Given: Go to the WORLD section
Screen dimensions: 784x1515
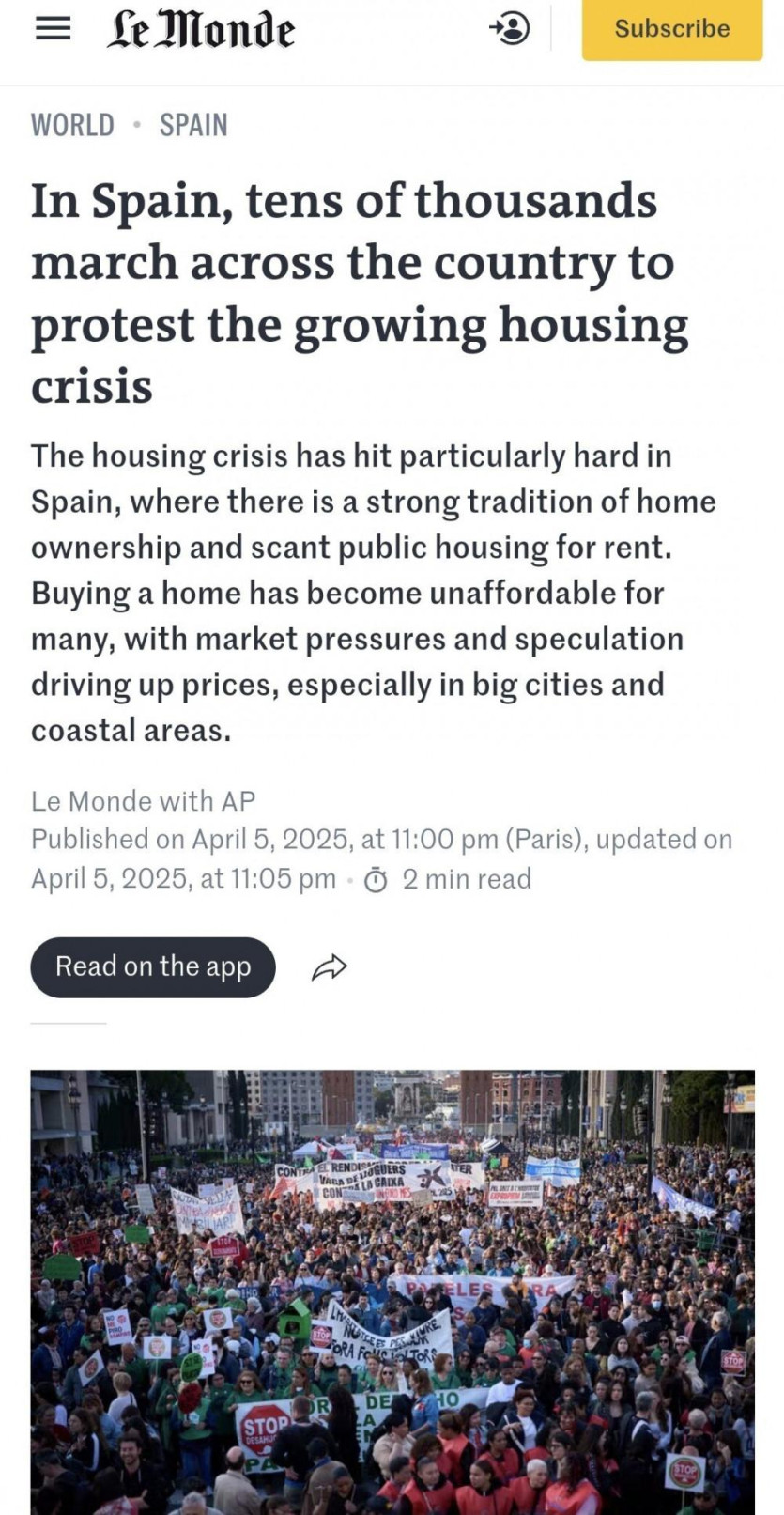Looking at the screenshot, I should coord(72,125).
